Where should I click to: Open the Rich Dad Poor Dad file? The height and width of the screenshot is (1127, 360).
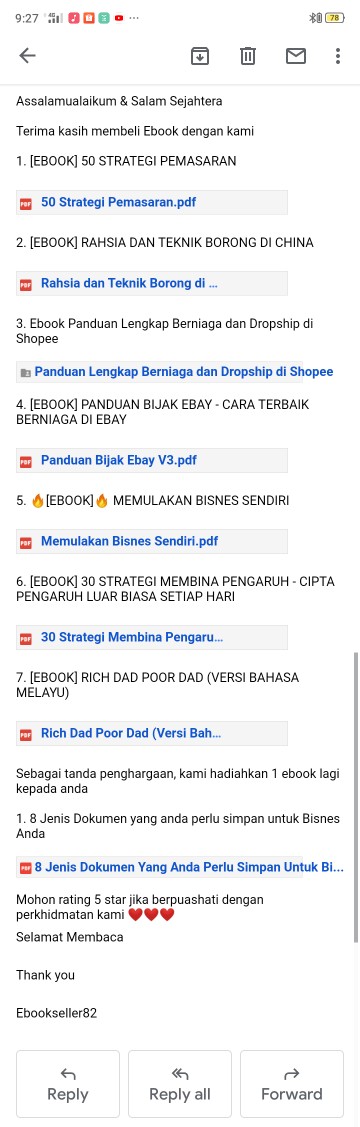[152, 733]
